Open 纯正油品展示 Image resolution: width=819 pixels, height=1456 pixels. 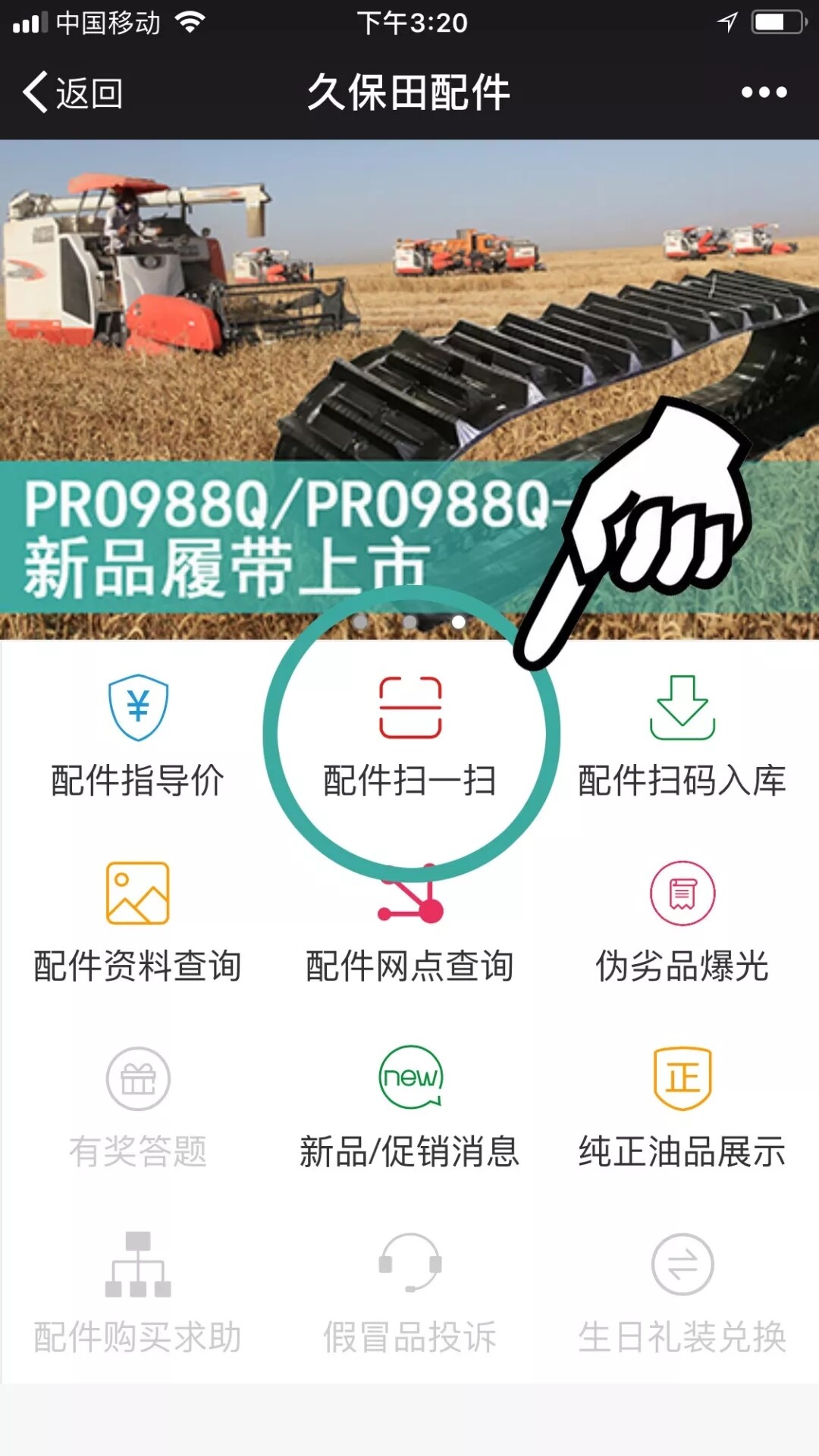(682, 1108)
